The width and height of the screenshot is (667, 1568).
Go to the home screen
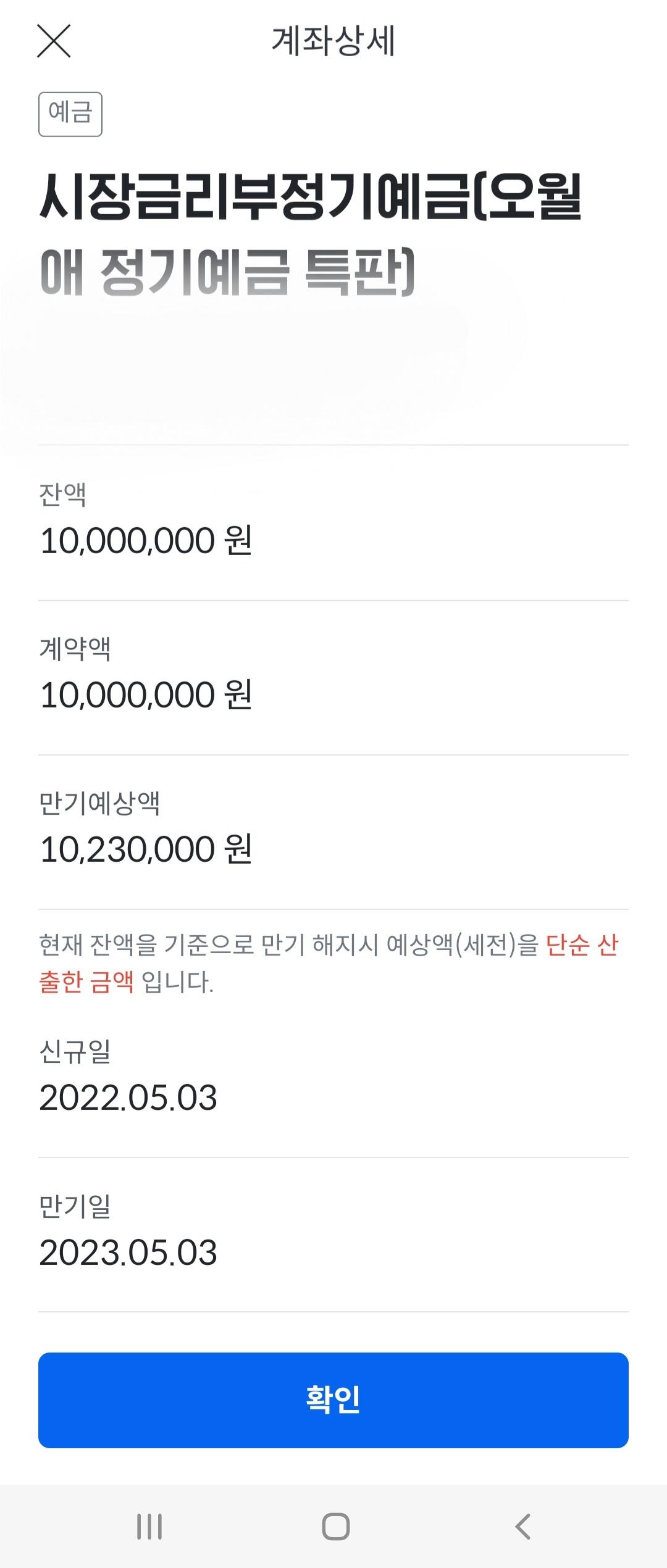[335, 1527]
